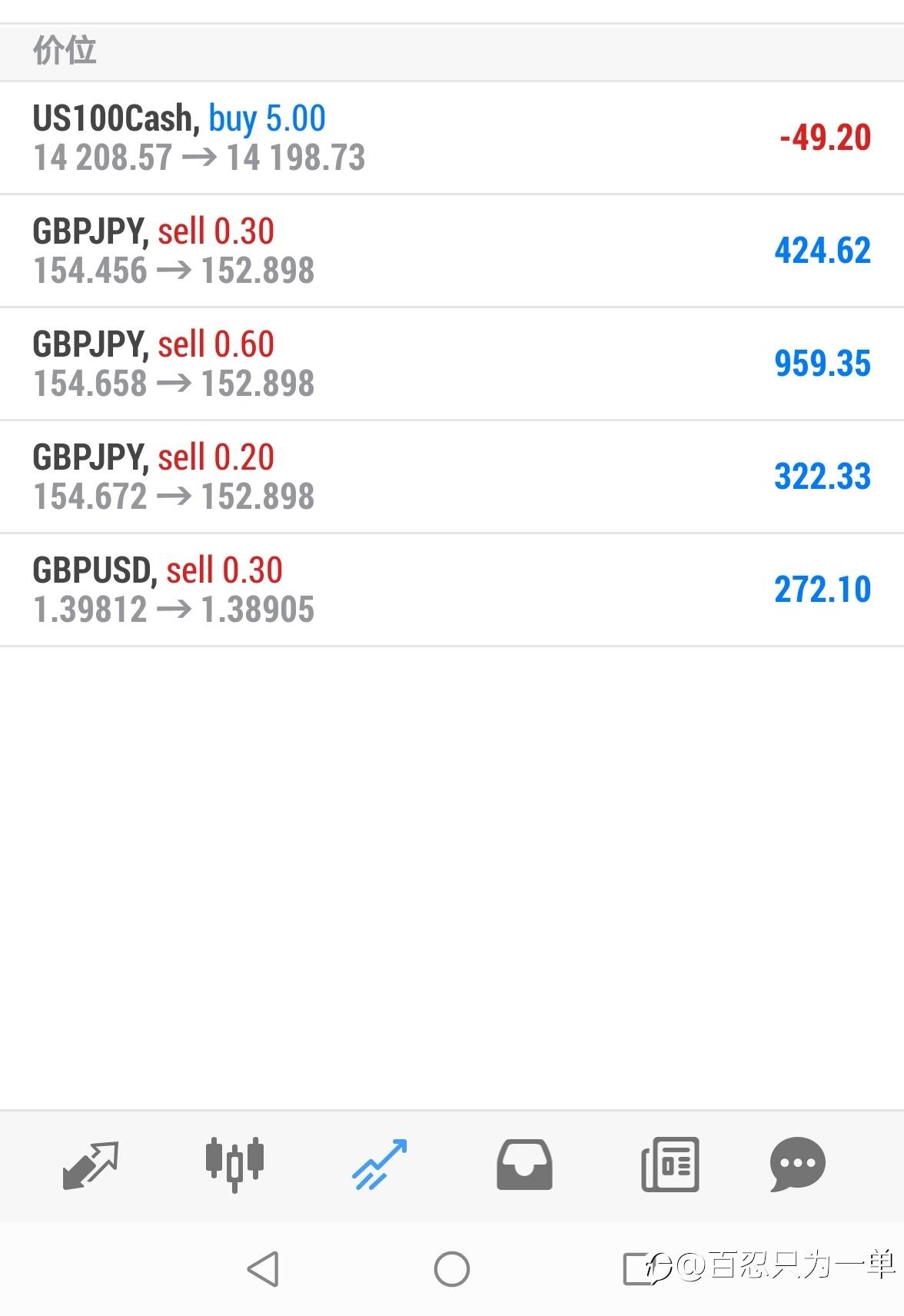Tap the system back button
Viewport: 904px width, 1316px height.
[x=264, y=1268]
